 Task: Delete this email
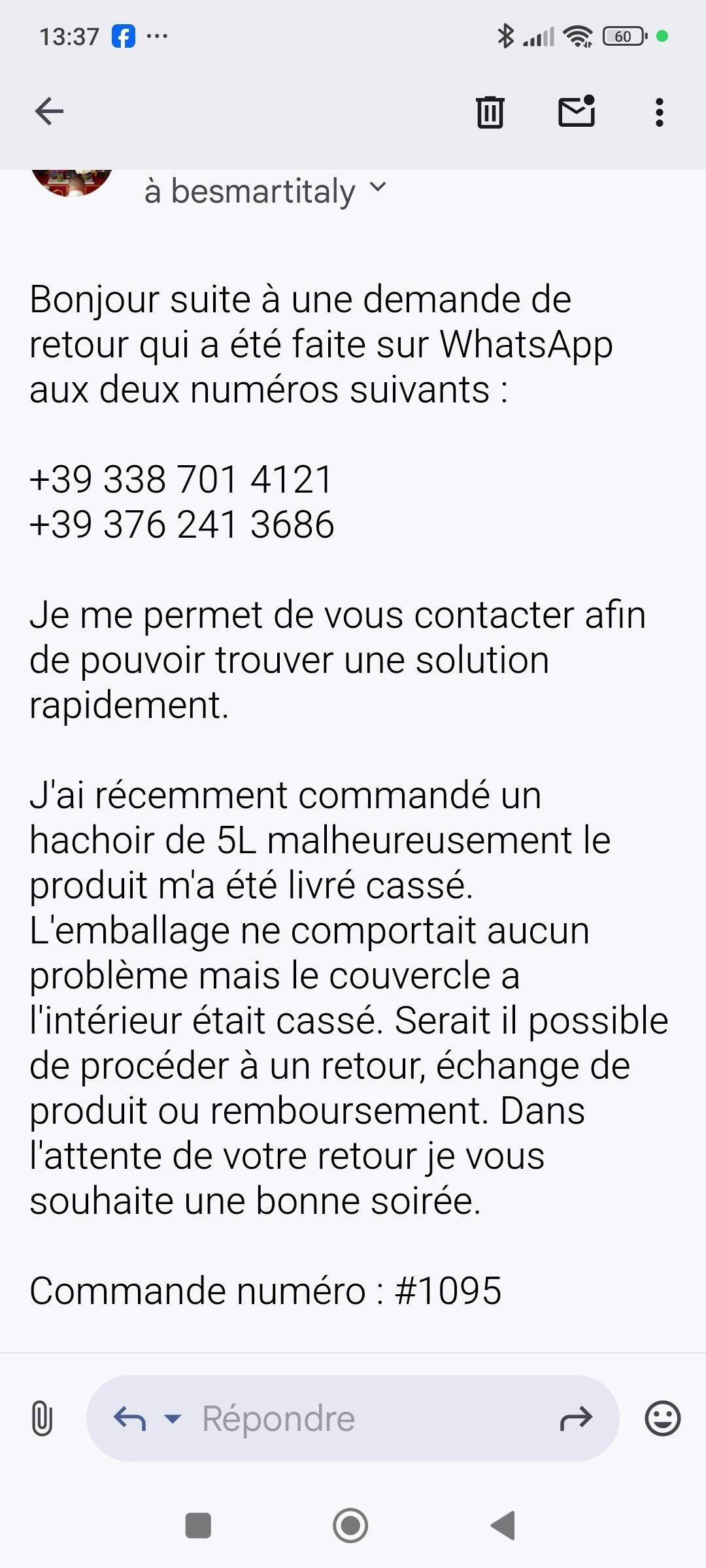(x=490, y=112)
